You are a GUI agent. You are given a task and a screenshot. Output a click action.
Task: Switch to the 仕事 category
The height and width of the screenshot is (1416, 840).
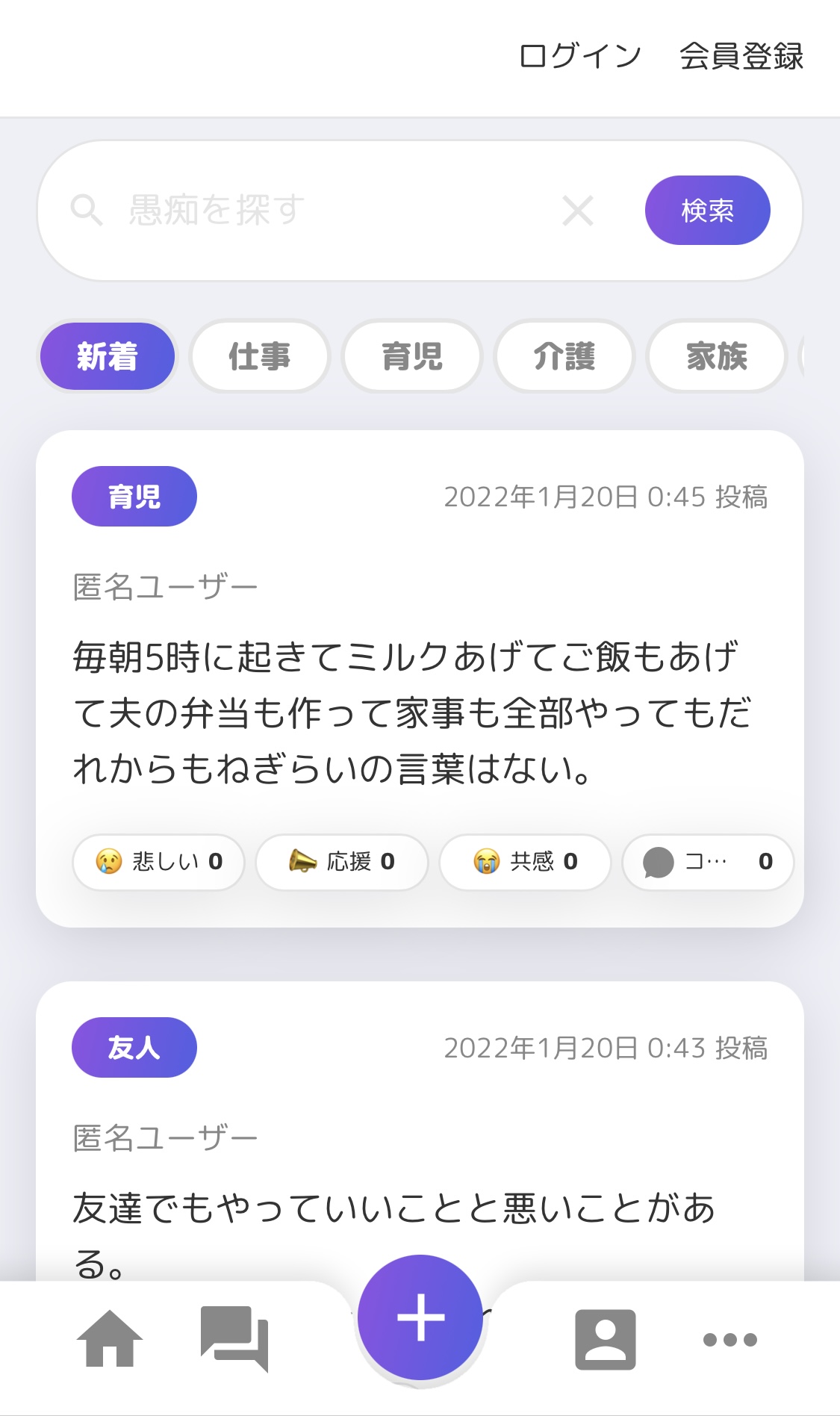tap(260, 356)
